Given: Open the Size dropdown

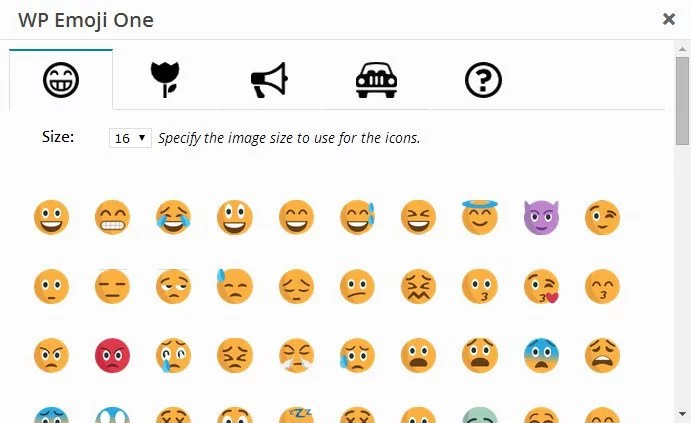Looking at the screenshot, I should pos(130,138).
